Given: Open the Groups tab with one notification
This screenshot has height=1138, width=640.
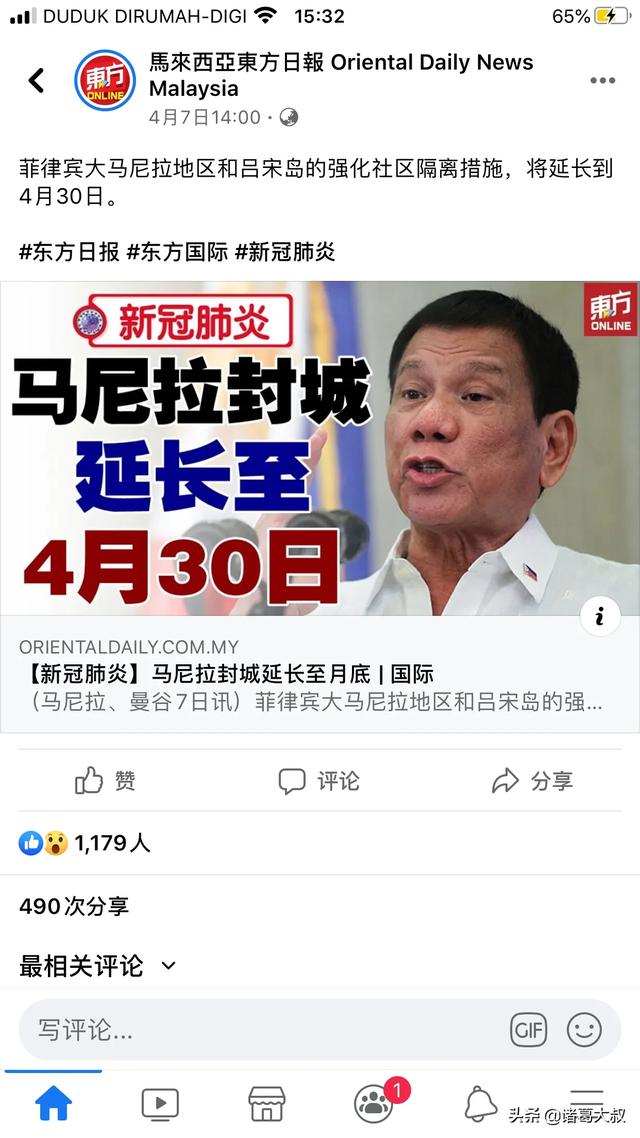Looking at the screenshot, I should (x=375, y=1103).
